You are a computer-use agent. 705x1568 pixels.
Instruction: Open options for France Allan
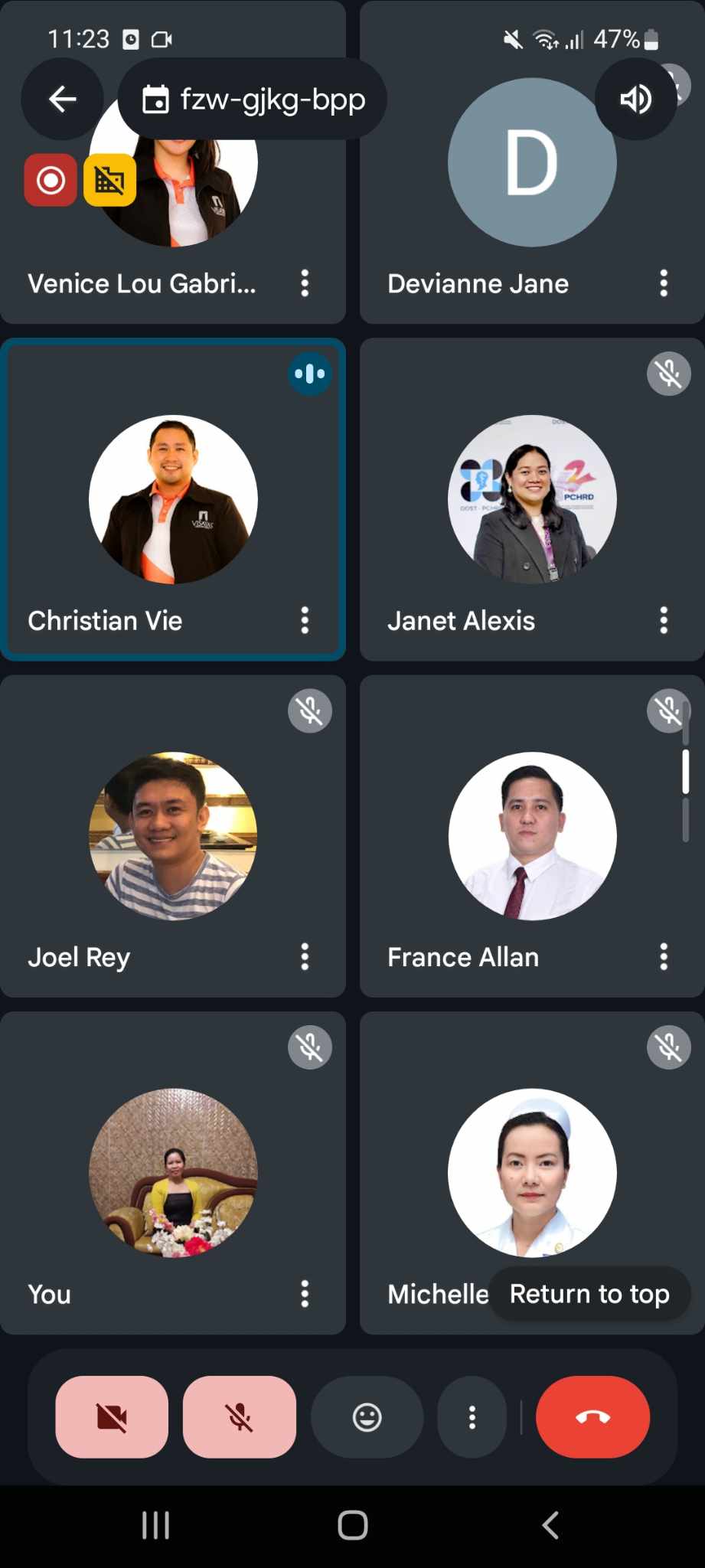click(x=664, y=957)
